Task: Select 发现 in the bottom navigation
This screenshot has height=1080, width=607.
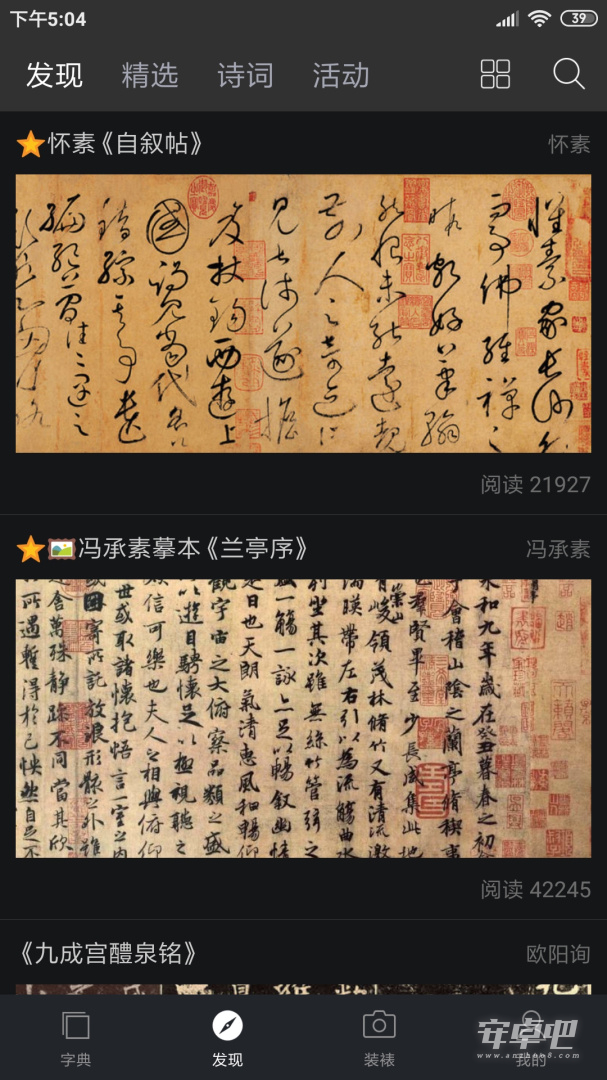Action: tap(227, 1038)
